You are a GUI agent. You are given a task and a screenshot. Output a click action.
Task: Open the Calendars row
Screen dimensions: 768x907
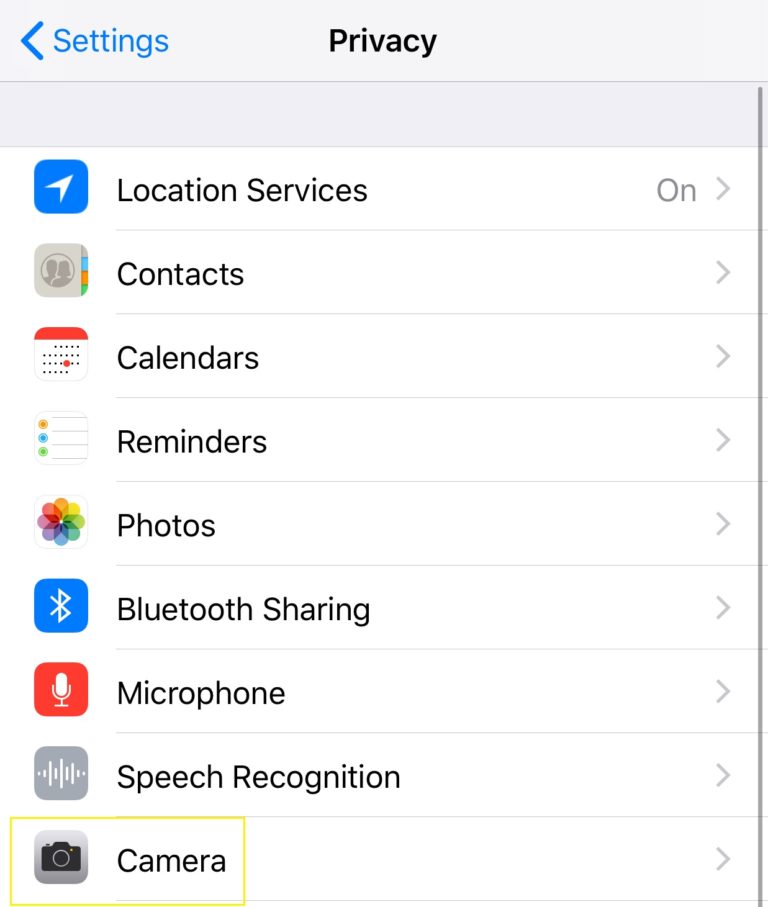[188, 358]
